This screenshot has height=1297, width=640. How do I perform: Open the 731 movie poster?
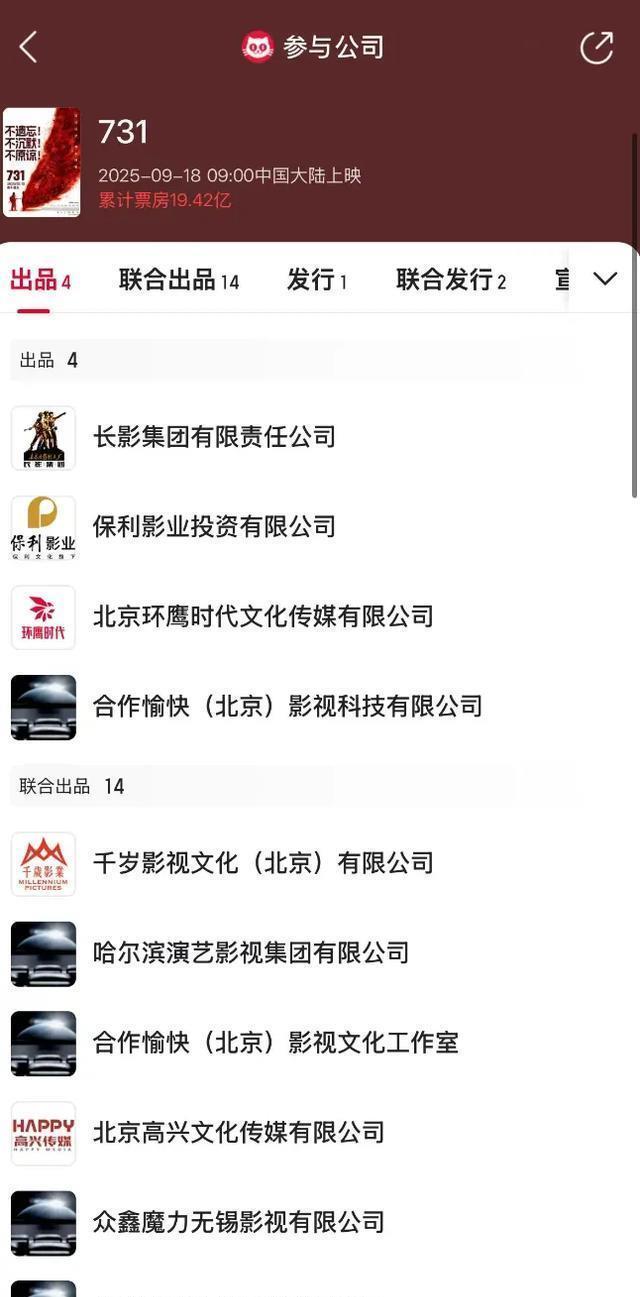click(41, 162)
